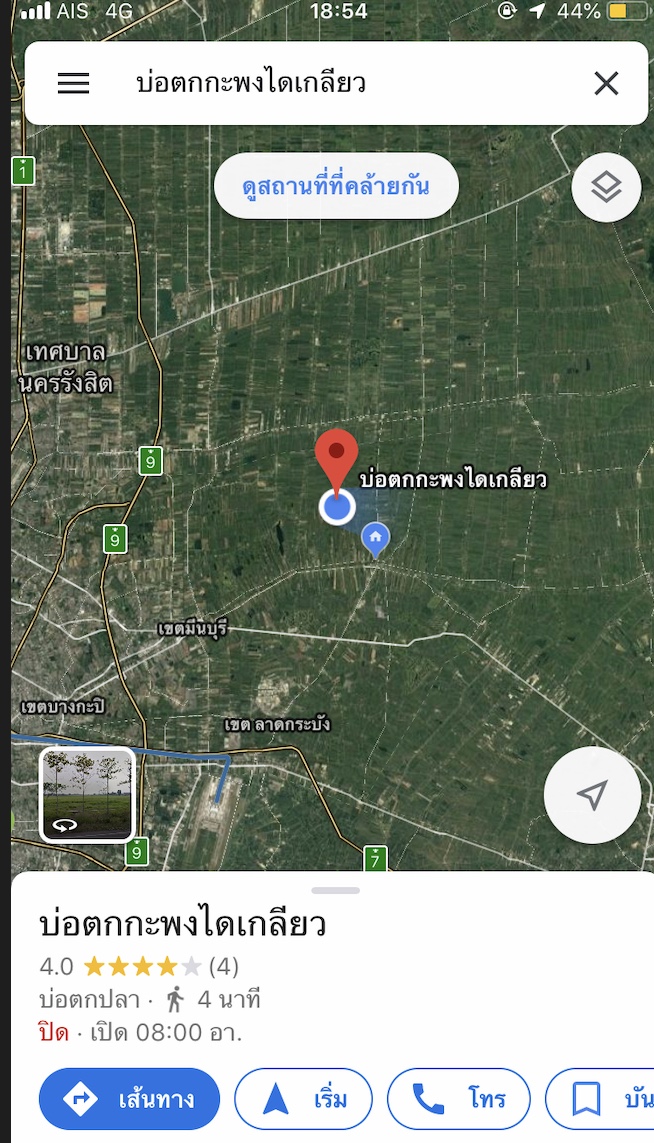Screen dimensions: 654x1143
Task: Tap the red pin for บ่อตกกะพงไดเกลียว
Action: coord(337,457)
